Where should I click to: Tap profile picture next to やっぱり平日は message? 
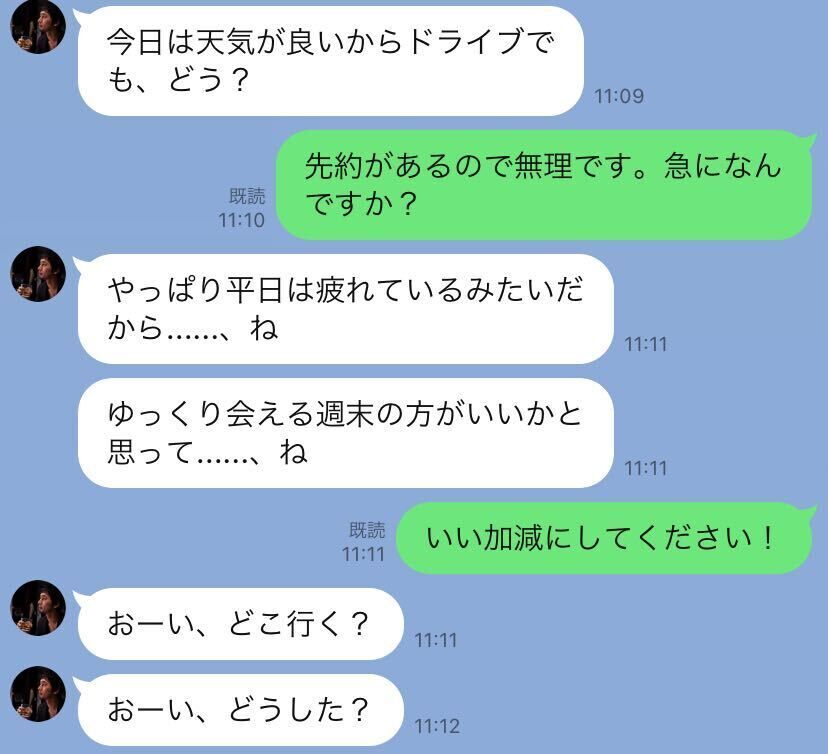pos(38,273)
